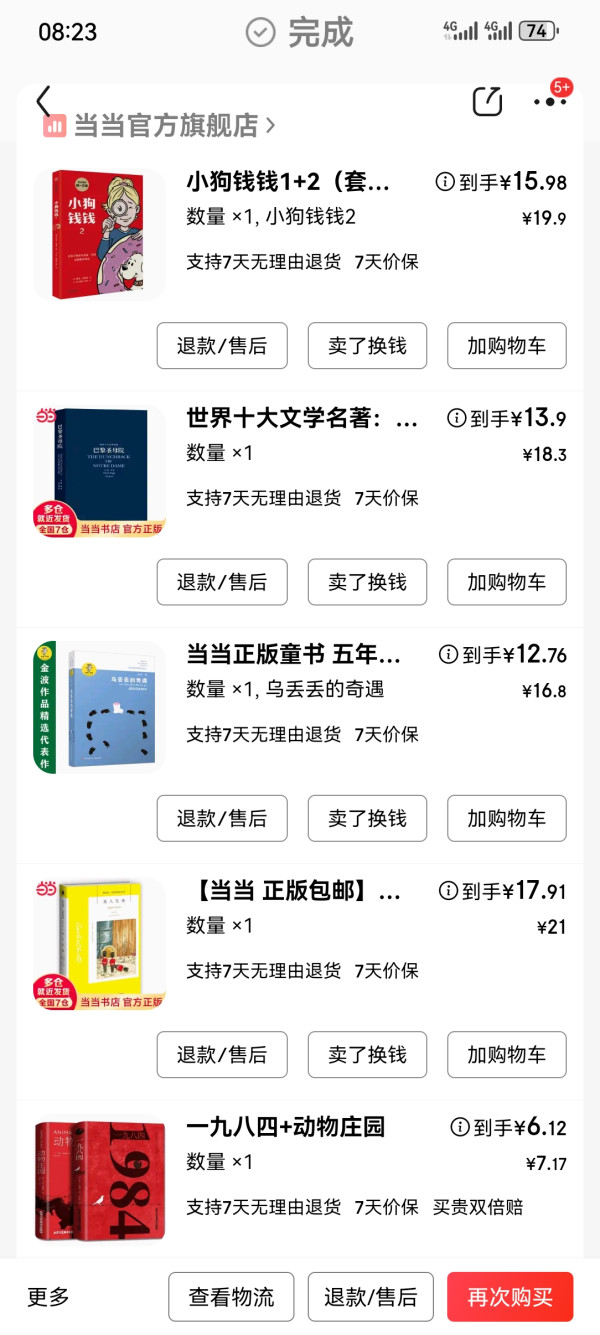Open the 当当官方旗舰店 store page

159,126
